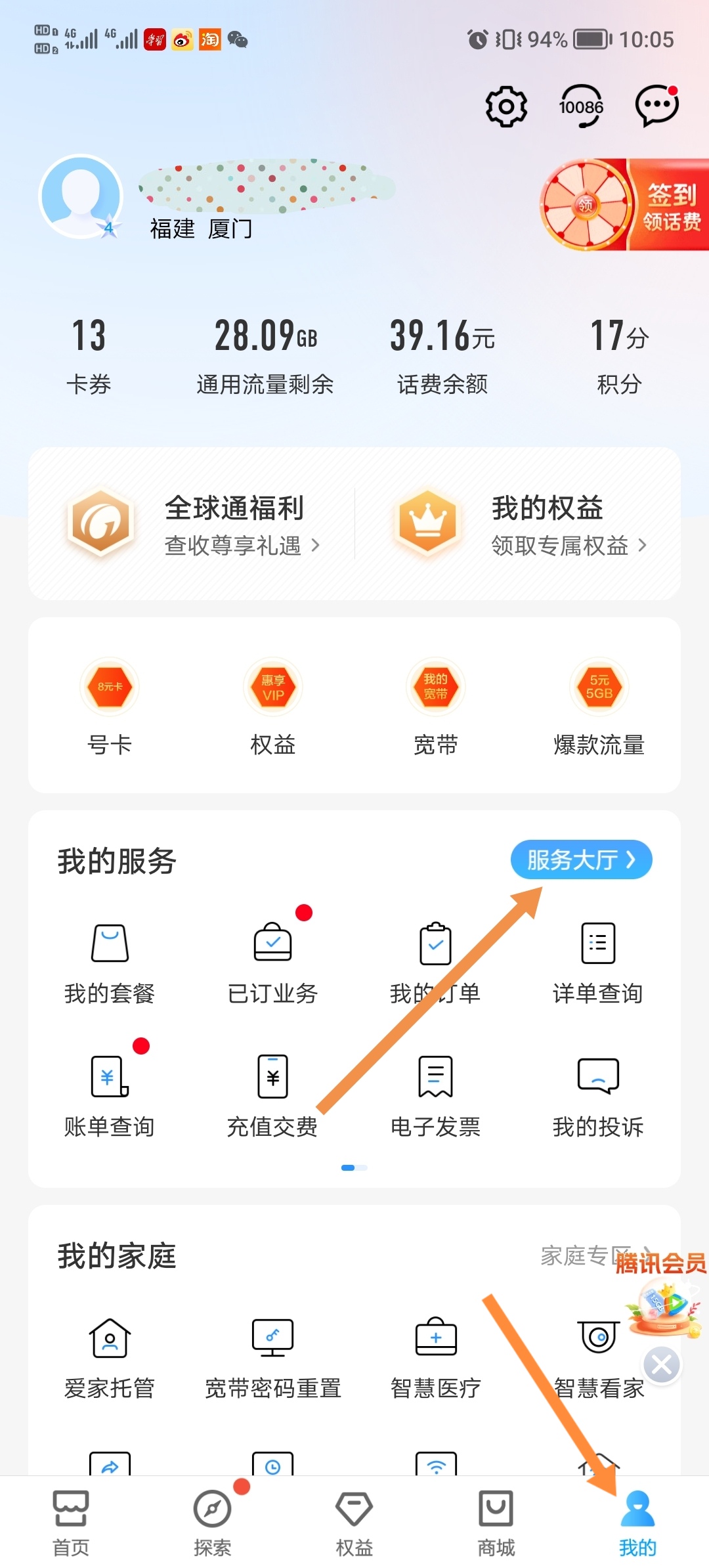This screenshot has height=1568, width=709.
Task: Contact 10086 customer service
Action: point(581,106)
